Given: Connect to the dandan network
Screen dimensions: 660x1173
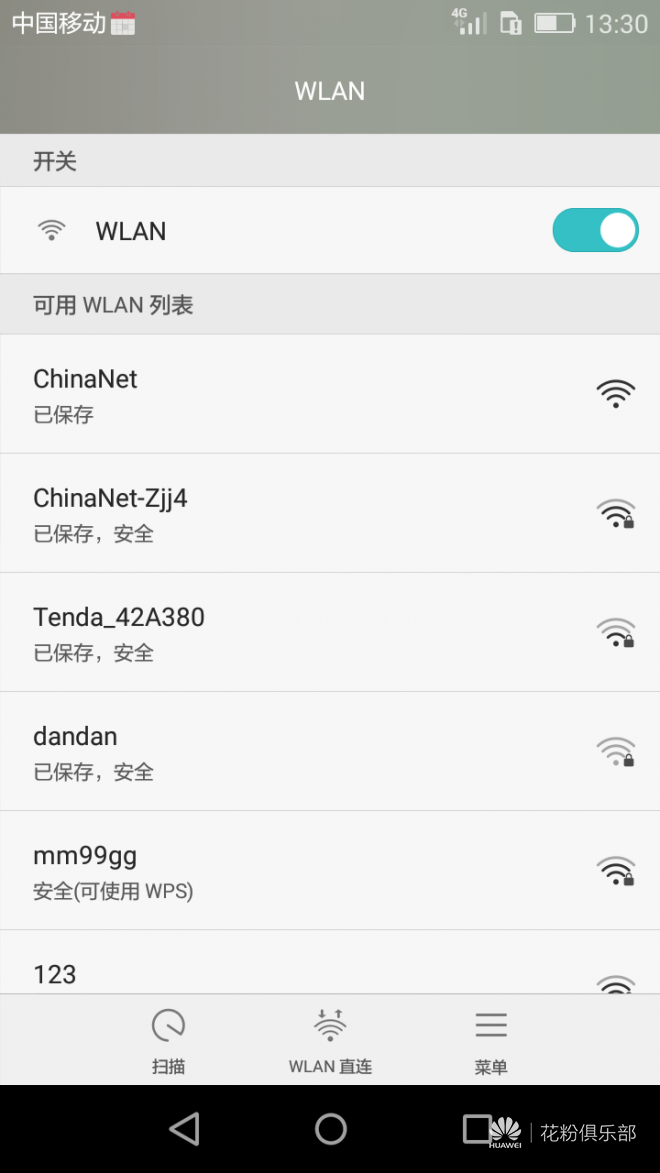Looking at the screenshot, I should 330,751.
